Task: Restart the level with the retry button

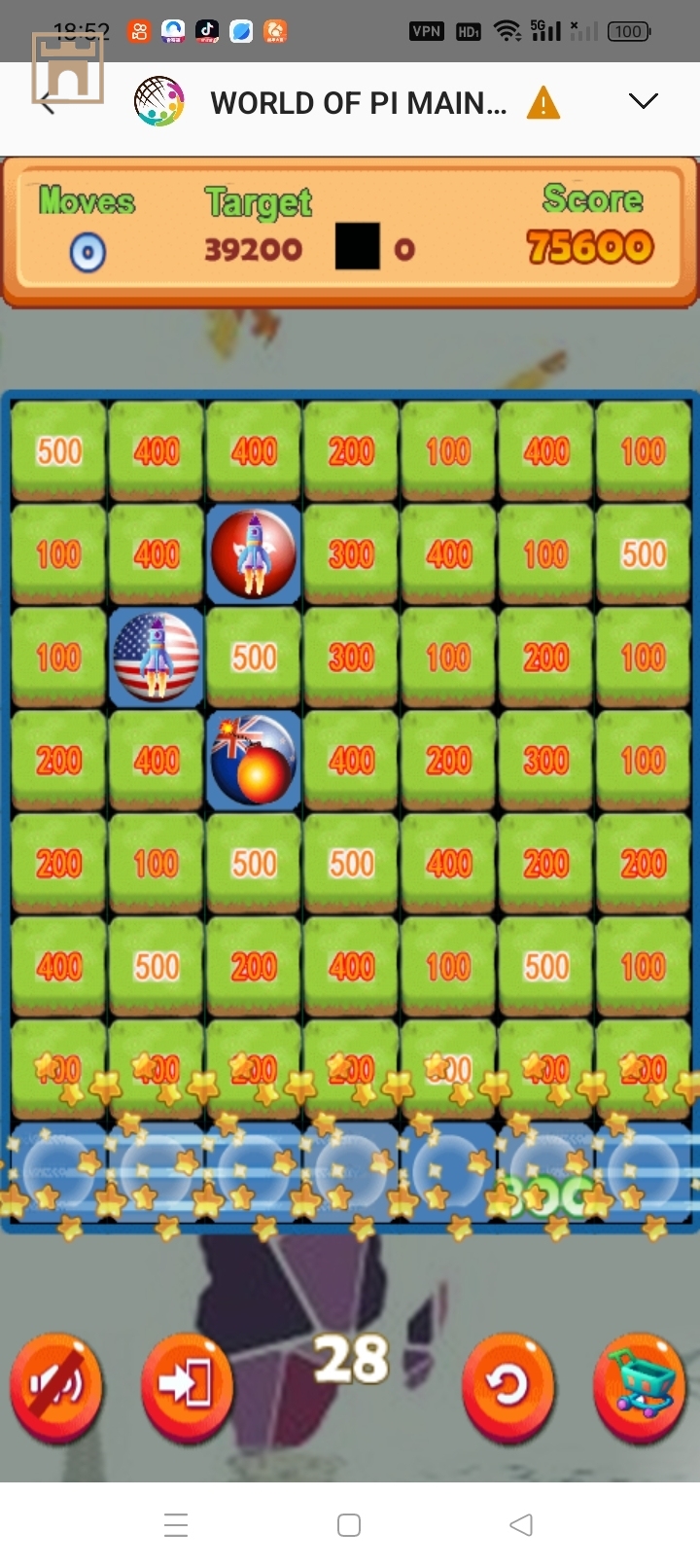Action: pos(507,1383)
